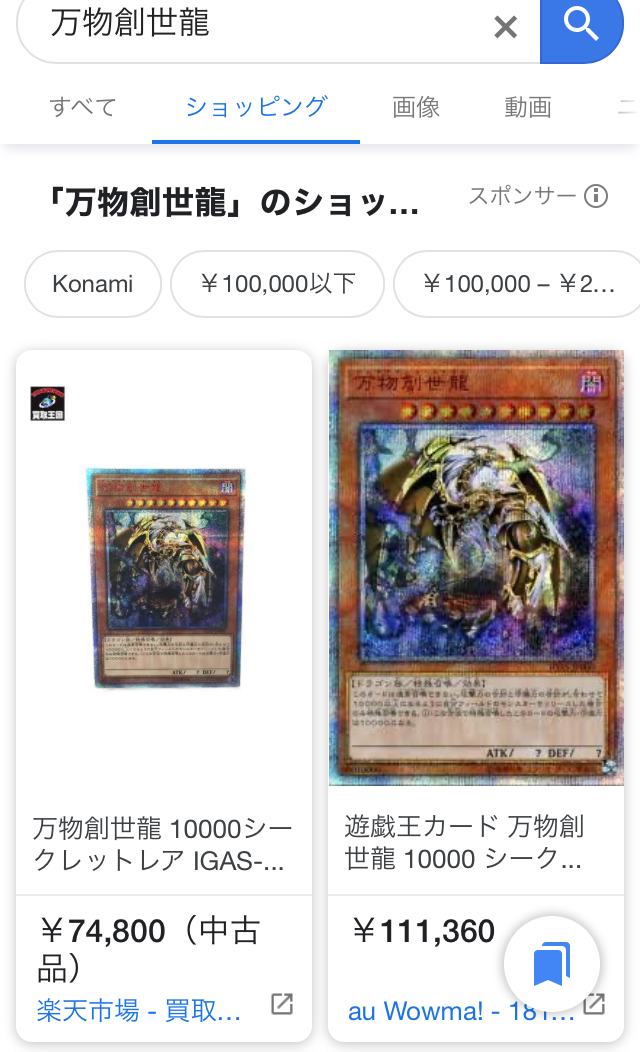Switch to the 動画 tab
The image size is (640, 1052).
pos(528,107)
